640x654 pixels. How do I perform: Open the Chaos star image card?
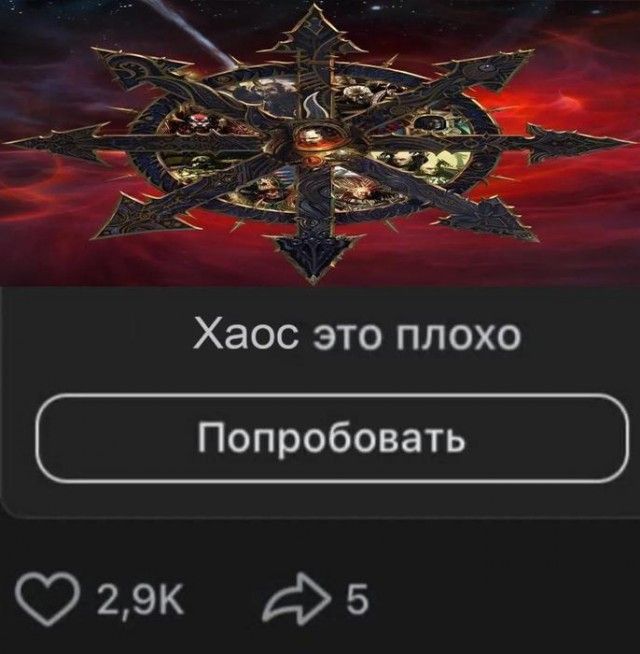(x=320, y=142)
